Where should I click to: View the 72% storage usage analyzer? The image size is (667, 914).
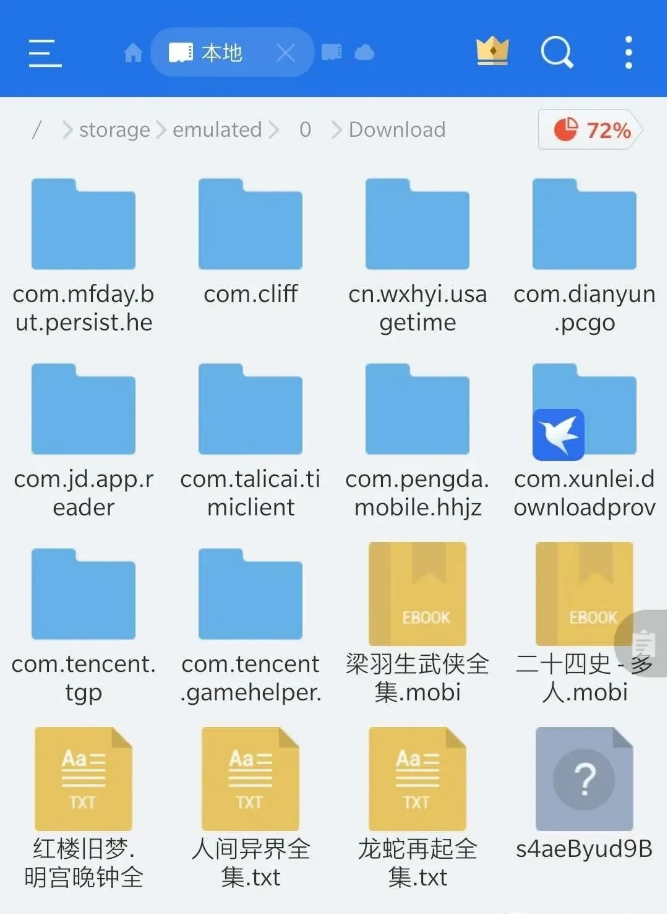pos(593,131)
